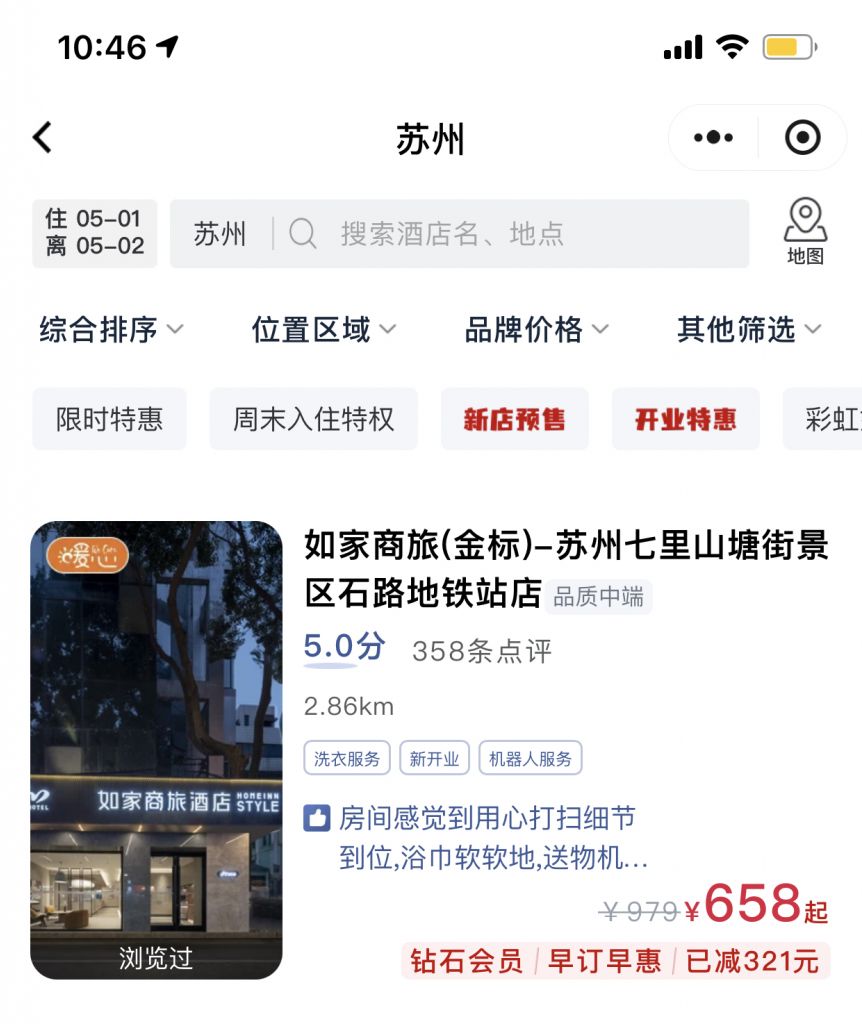Expand the 位置区域 location filter
Screen dimensions: 862x1024
323,329
